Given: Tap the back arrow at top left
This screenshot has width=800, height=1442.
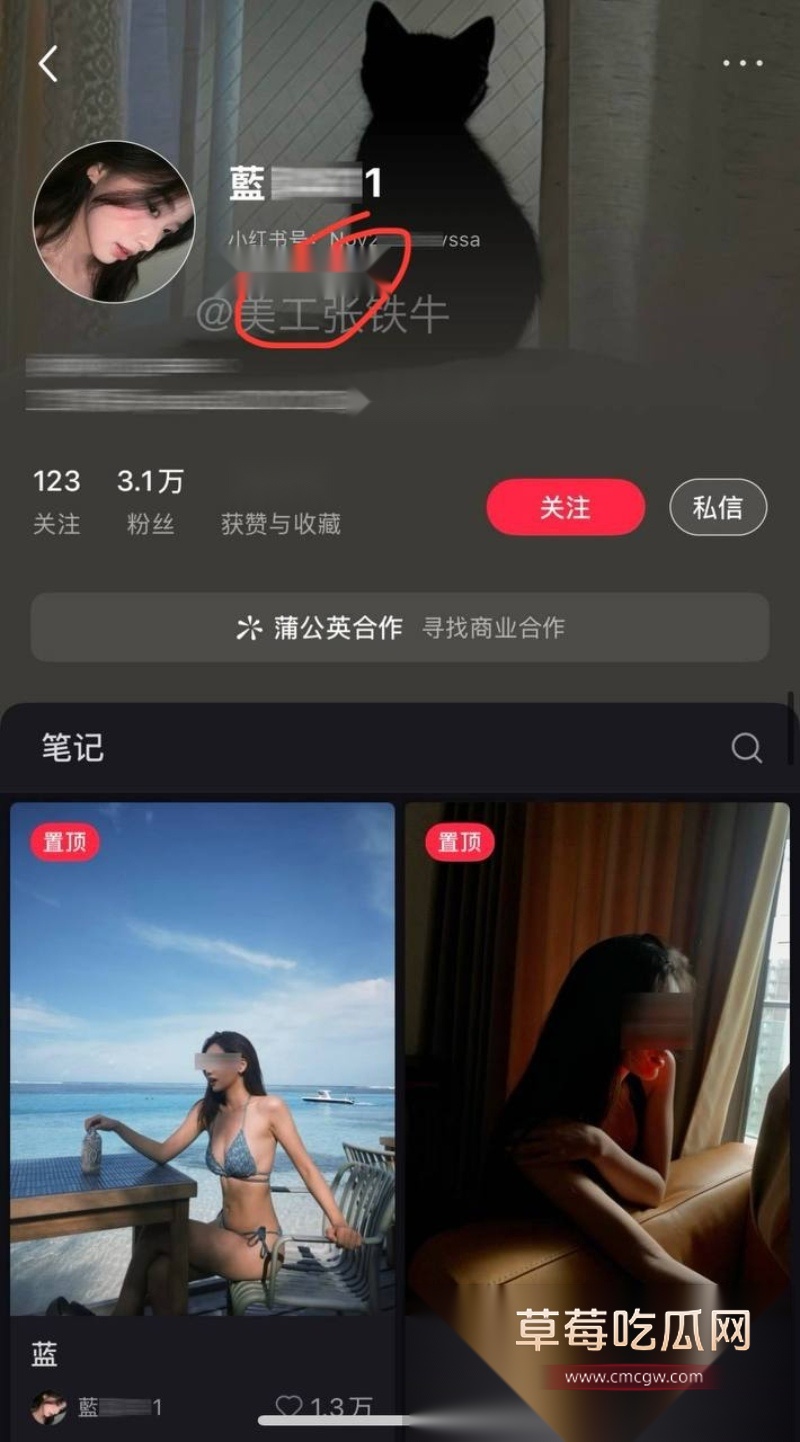Looking at the screenshot, I should pos(48,62).
